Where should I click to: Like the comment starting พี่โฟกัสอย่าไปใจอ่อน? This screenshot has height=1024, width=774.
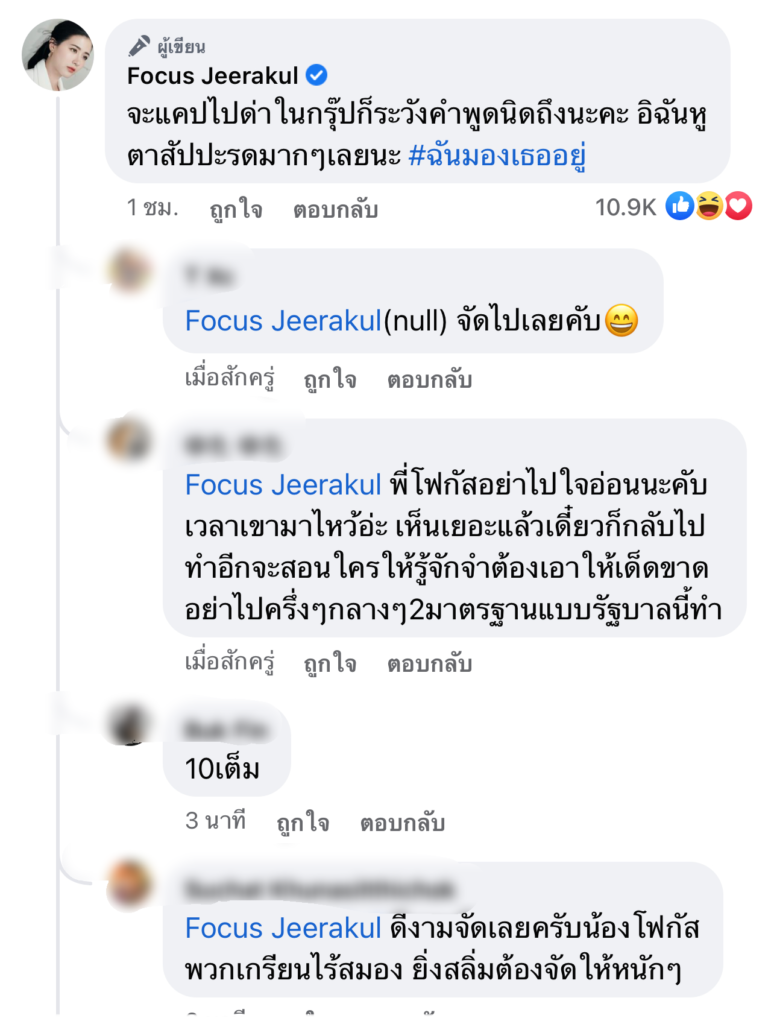tap(330, 663)
